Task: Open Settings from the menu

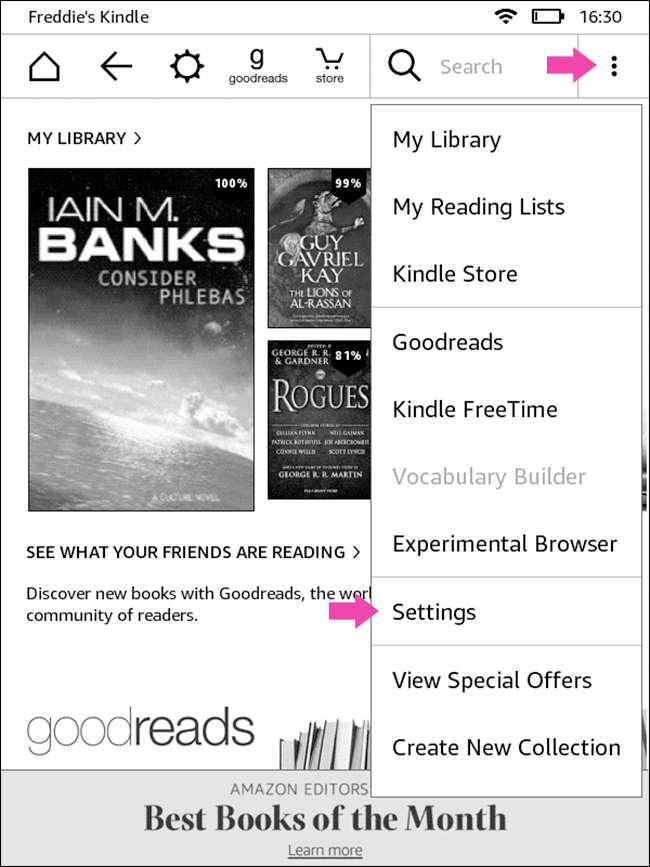Action: pyautogui.click(x=433, y=612)
